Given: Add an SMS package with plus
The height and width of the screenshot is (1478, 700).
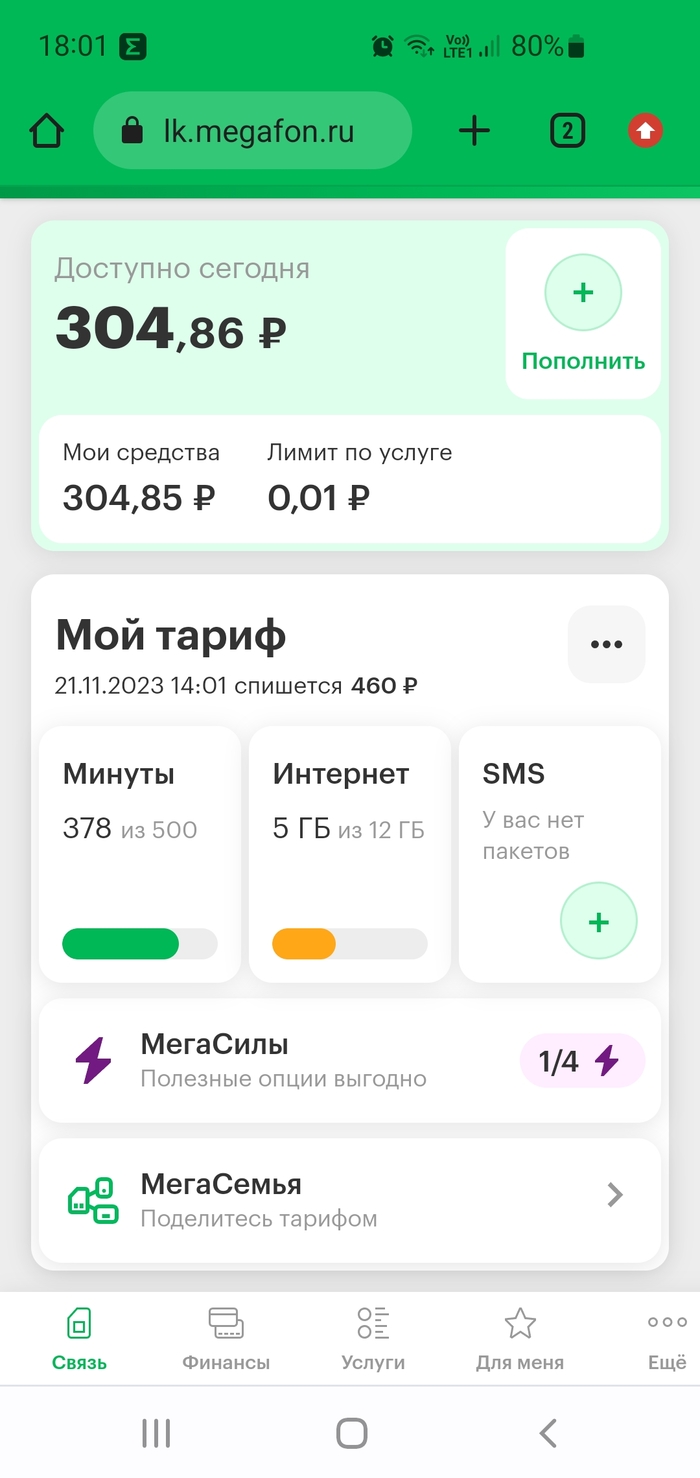Looking at the screenshot, I should coord(598,922).
